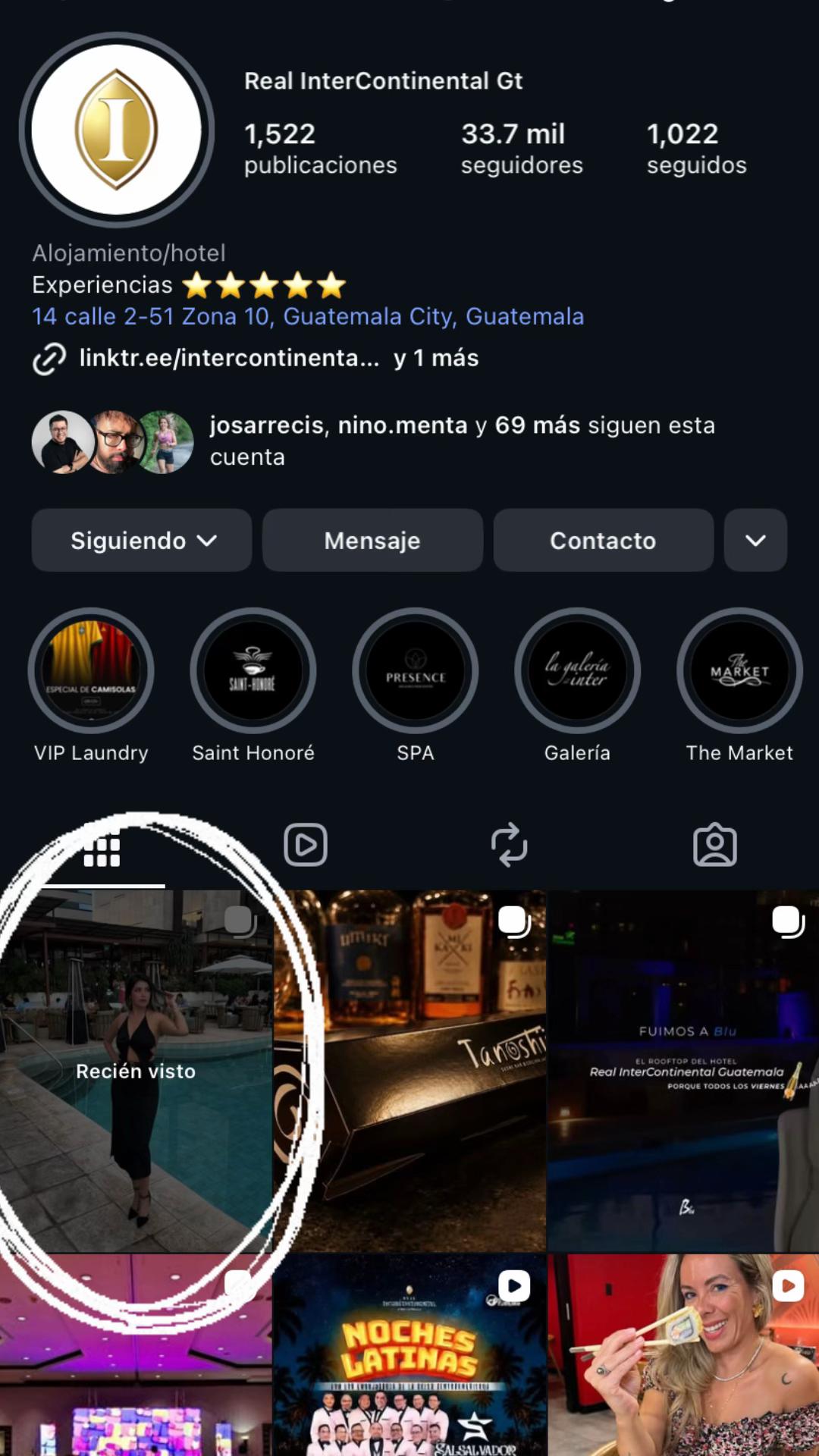Screen dimensions: 819x1456
Task: Expand suggested accounts chevron next to Contacto
Action: (x=755, y=540)
